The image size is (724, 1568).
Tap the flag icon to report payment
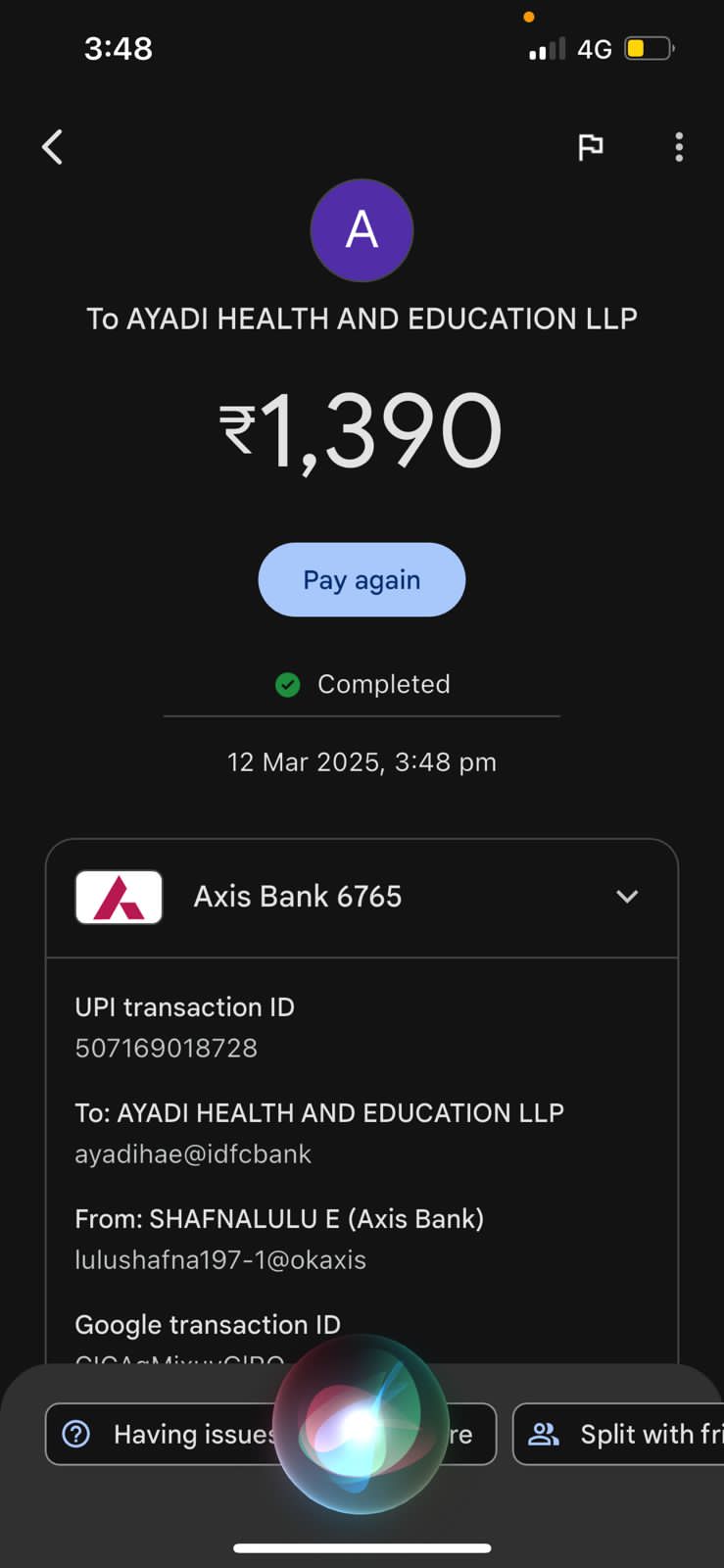(590, 147)
